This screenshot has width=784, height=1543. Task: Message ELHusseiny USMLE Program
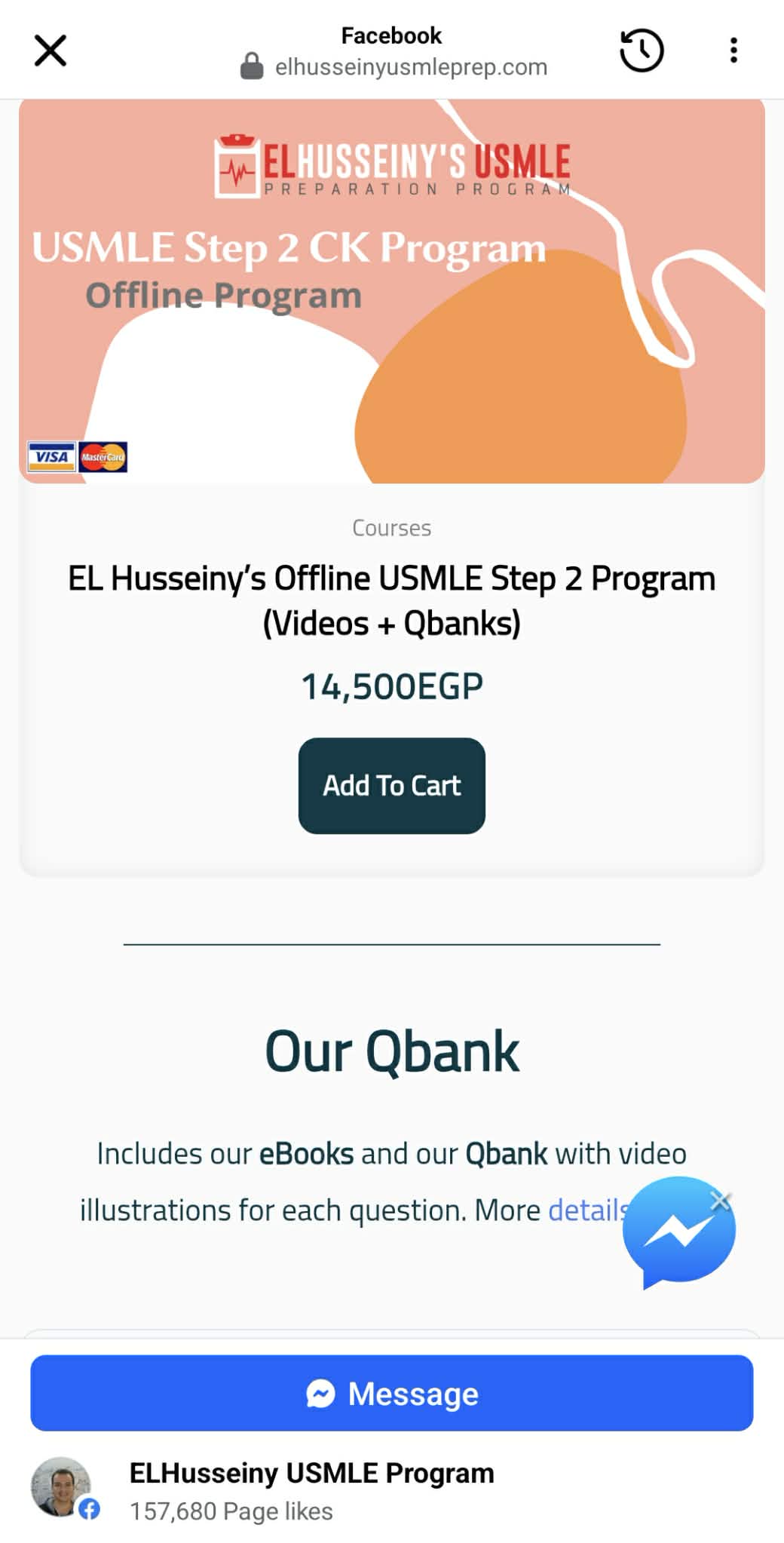[391, 1393]
